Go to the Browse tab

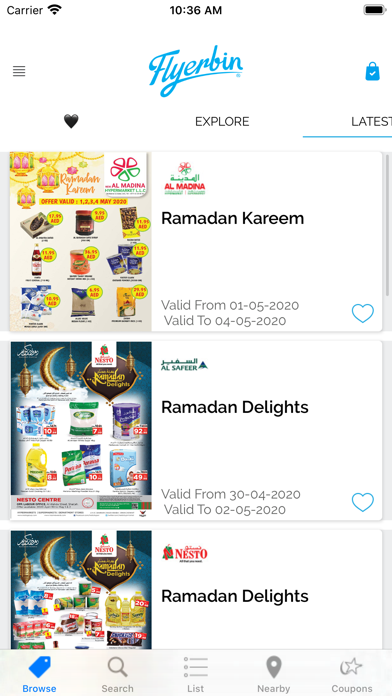(x=39, y=674)
